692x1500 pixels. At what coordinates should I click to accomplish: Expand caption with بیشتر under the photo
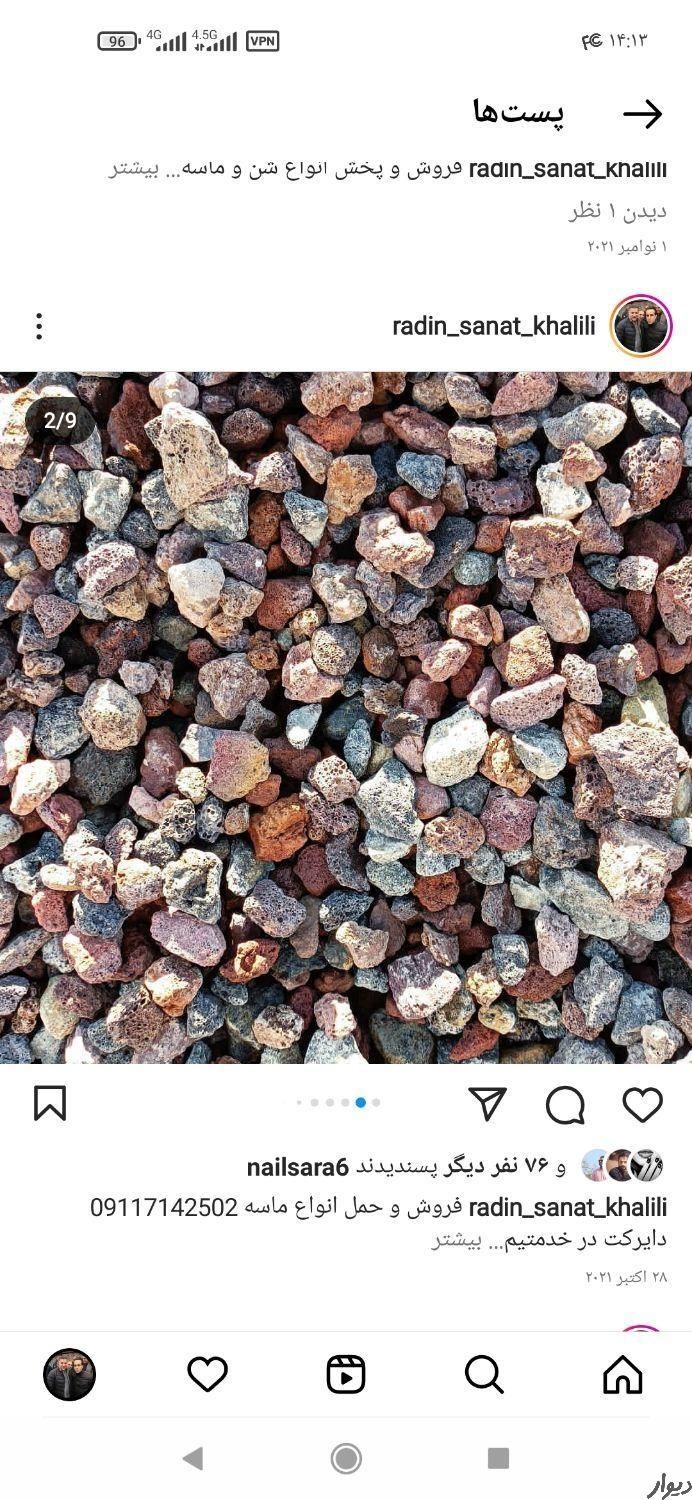[456, 1240]
